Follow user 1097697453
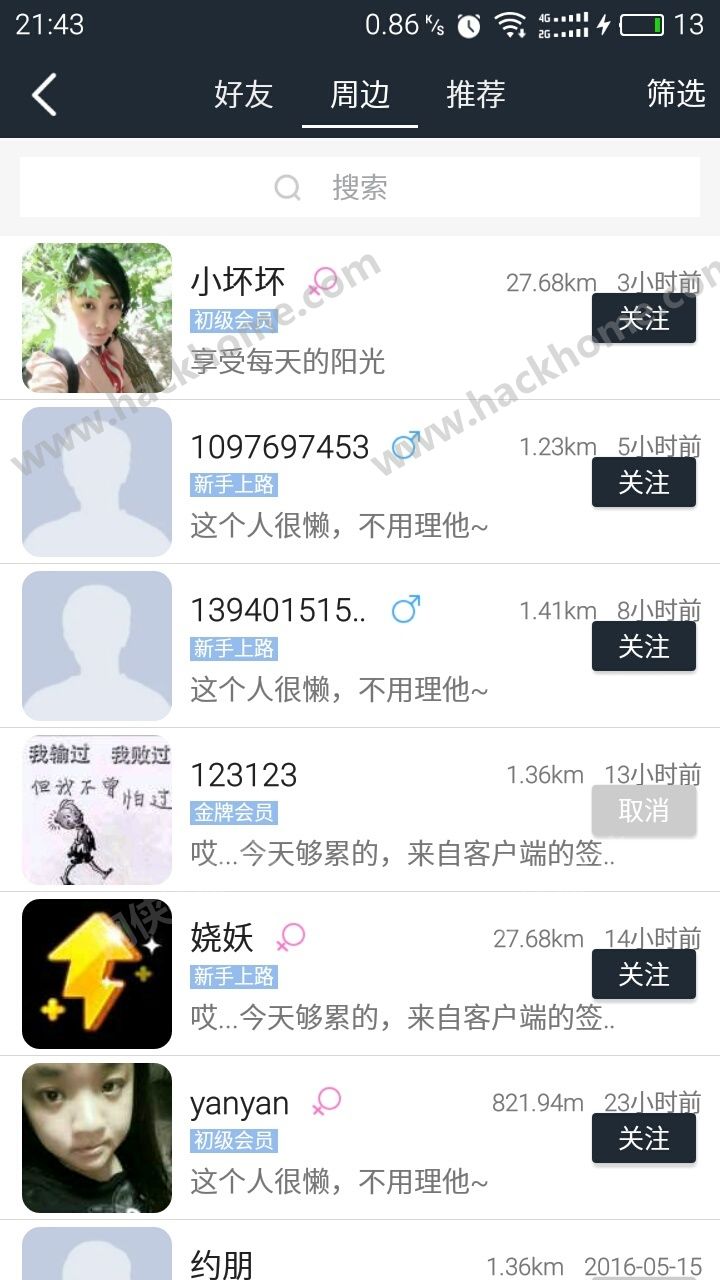Image resolution: width=720 pixels, height=1280 pixels. [643, 483]
